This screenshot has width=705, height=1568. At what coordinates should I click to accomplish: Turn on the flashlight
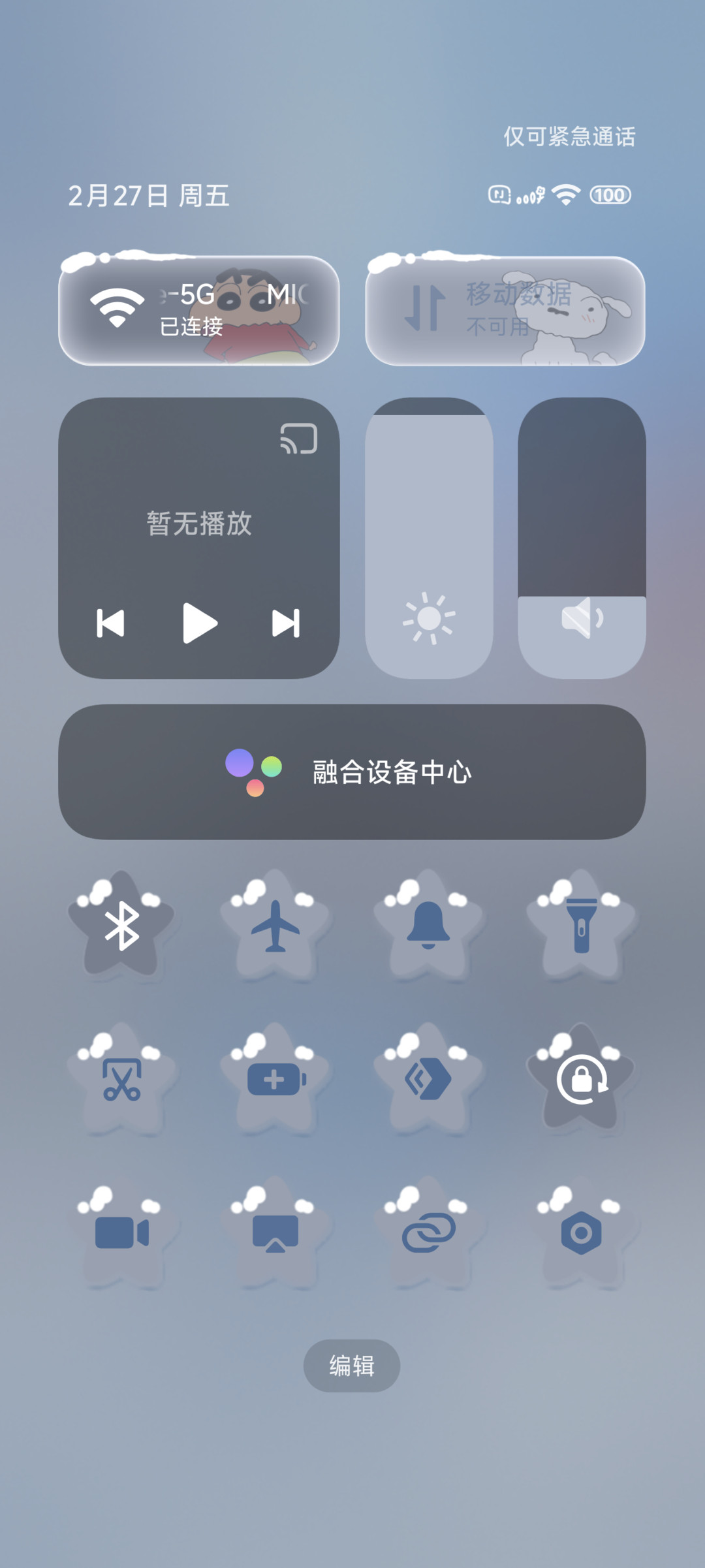582,926
